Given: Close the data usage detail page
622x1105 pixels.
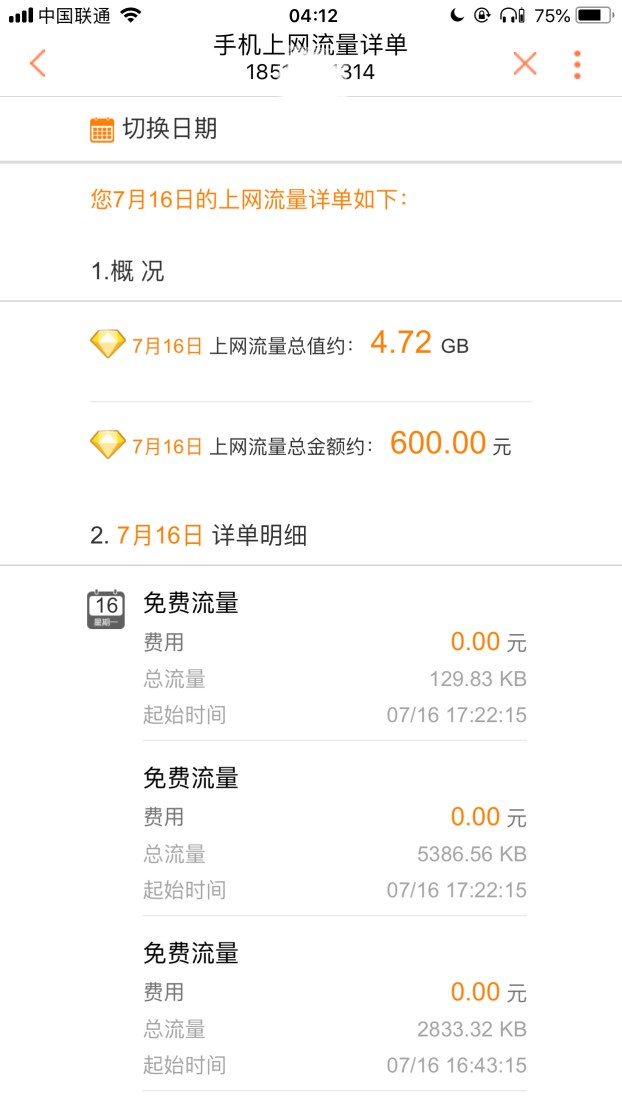Looking at the screenshot, I should [x=525, y=63].
